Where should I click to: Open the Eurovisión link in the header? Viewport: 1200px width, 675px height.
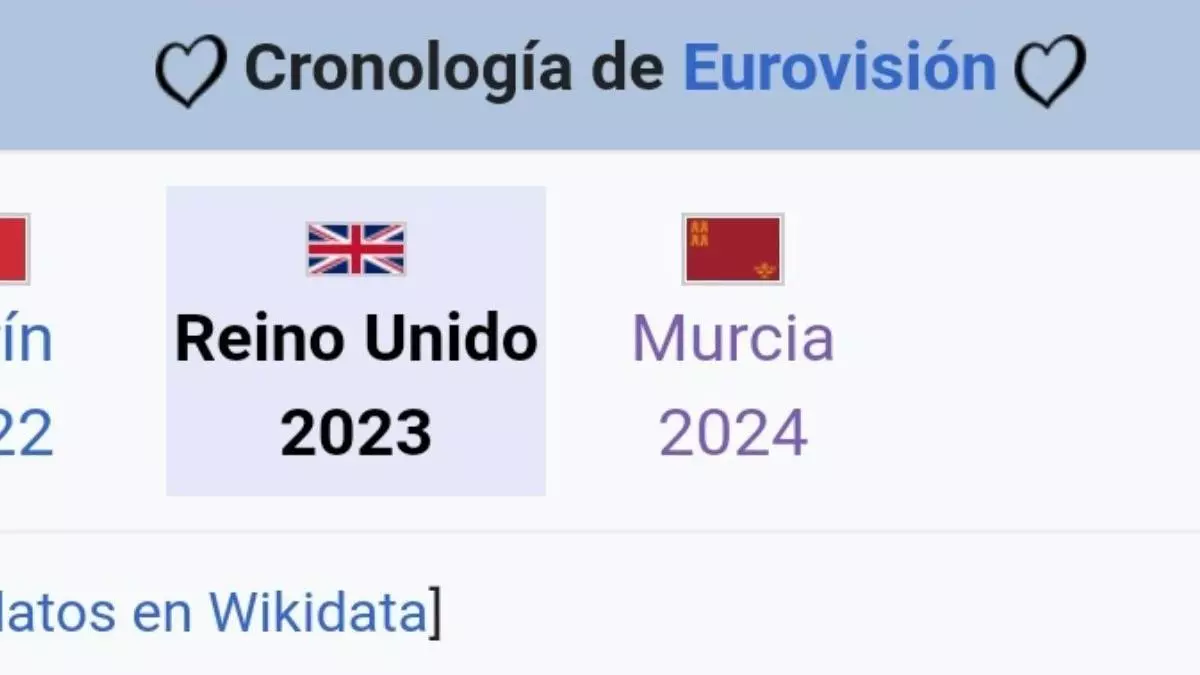[x=839, y=68]
